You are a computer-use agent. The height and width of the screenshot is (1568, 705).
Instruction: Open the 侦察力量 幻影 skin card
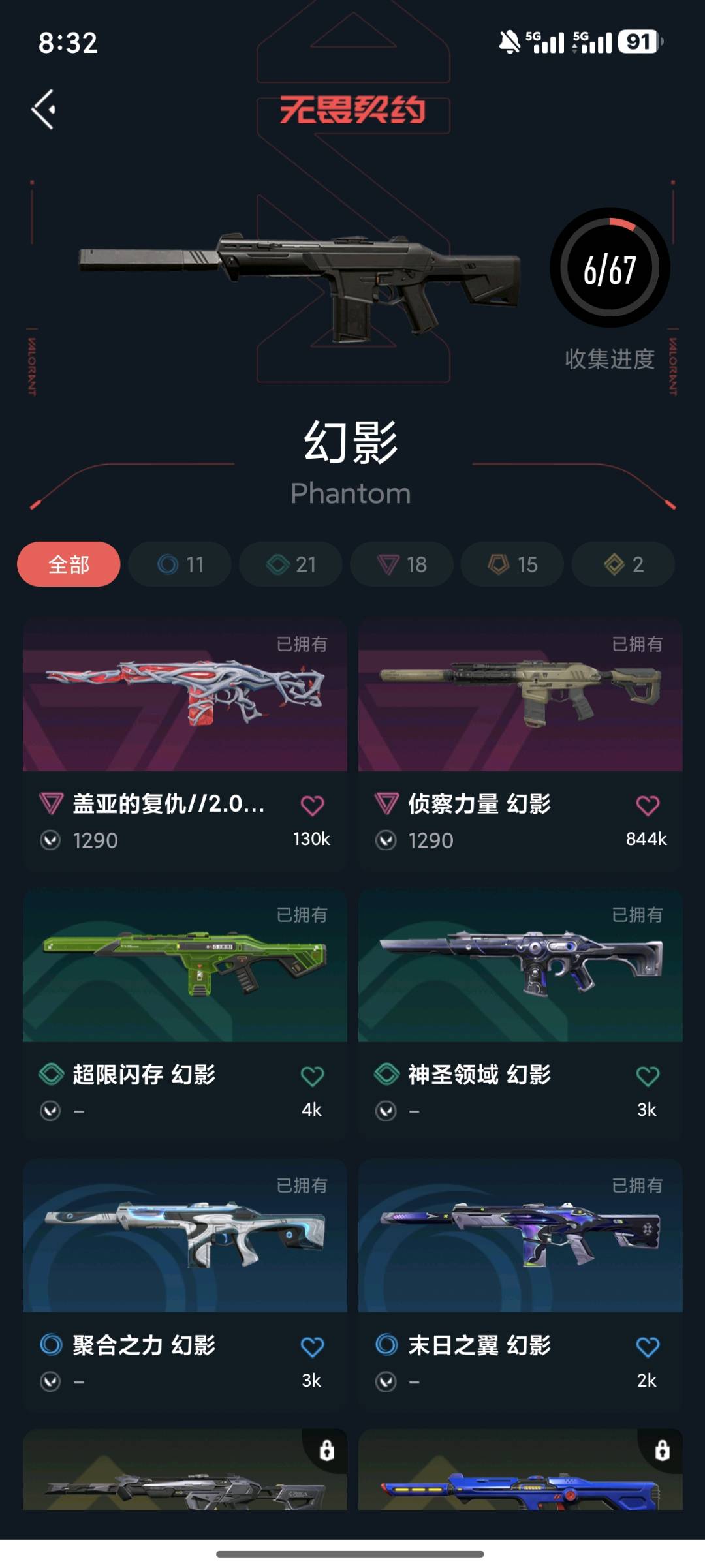520,744
